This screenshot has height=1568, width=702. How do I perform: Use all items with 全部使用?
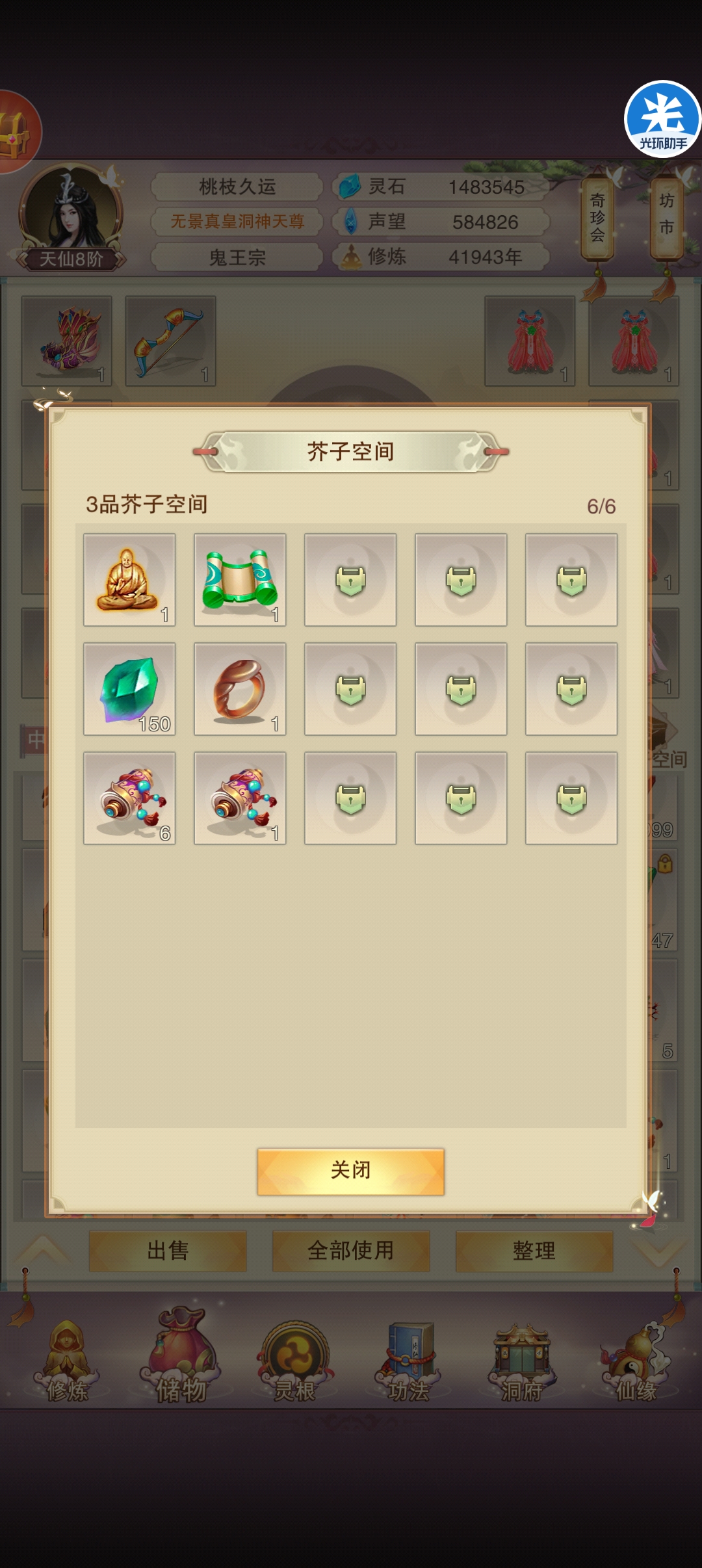(351, 1250)
